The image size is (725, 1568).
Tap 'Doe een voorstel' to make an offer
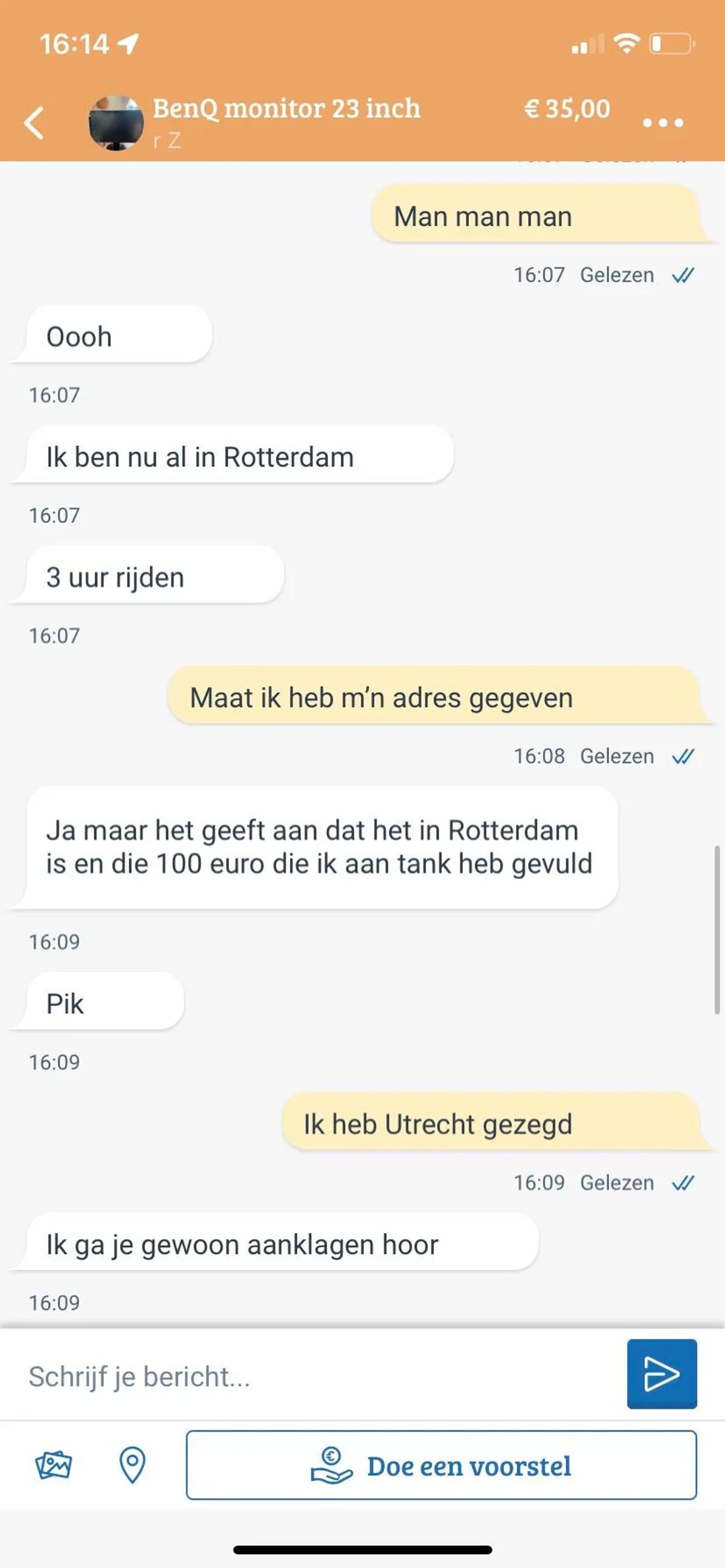pos(441,1465)
